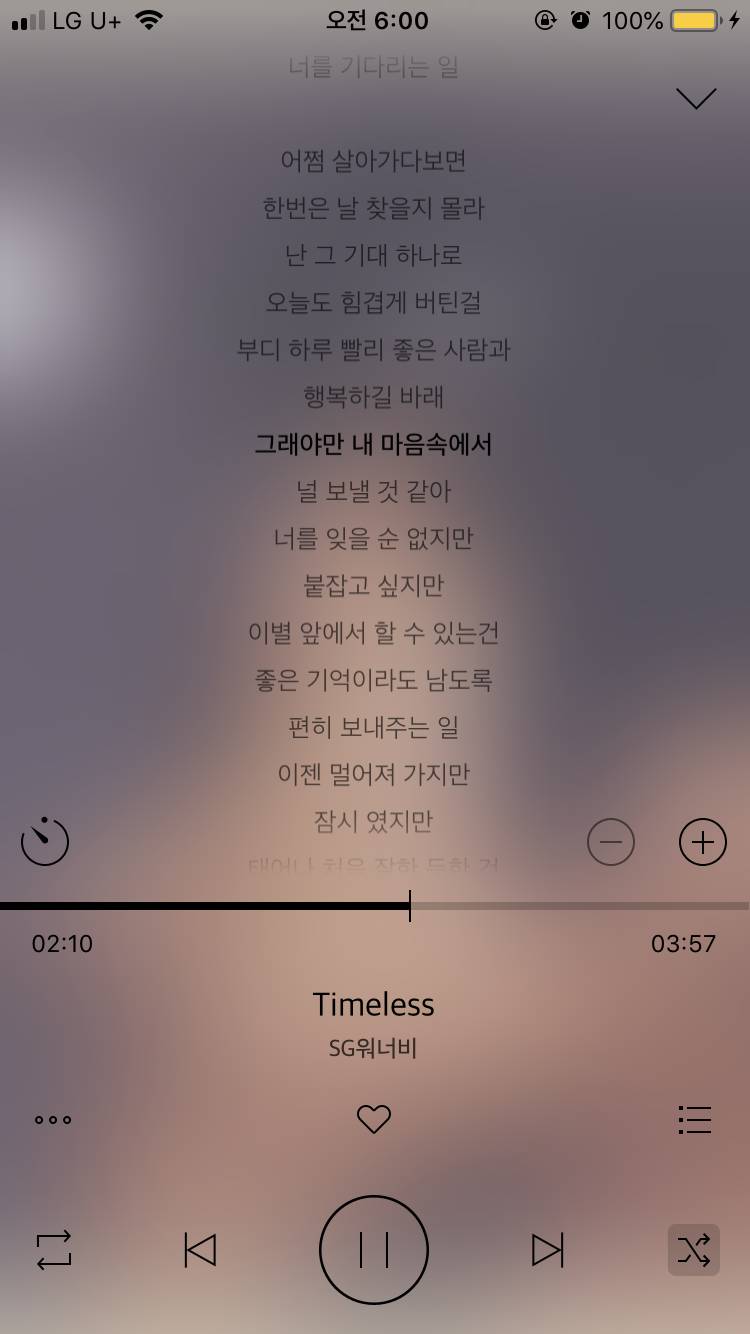Decrease the lyrics font size
The width and height of the screenshot is (750, 1334).
(611, 842)
